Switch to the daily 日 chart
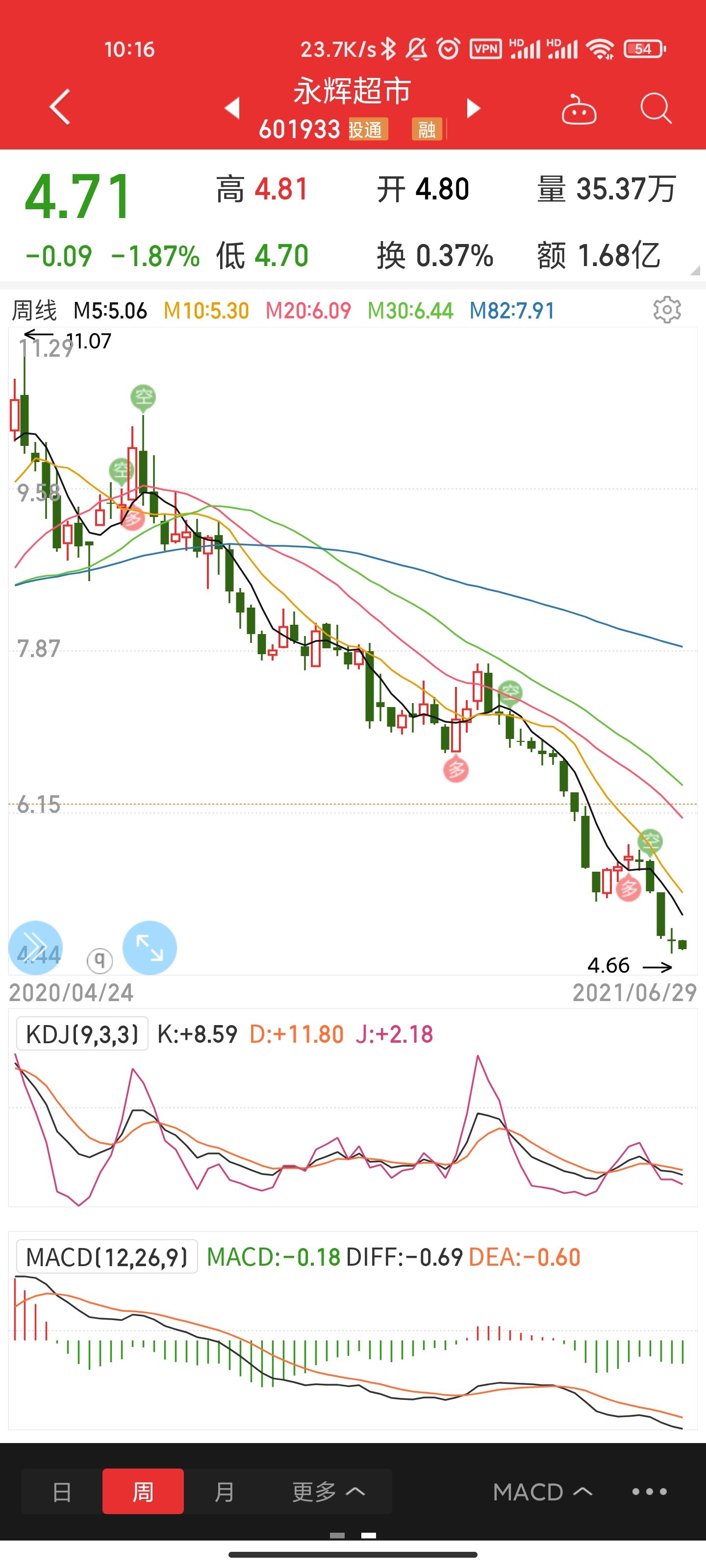The image size is (706, 1568). pos(61,1491)
